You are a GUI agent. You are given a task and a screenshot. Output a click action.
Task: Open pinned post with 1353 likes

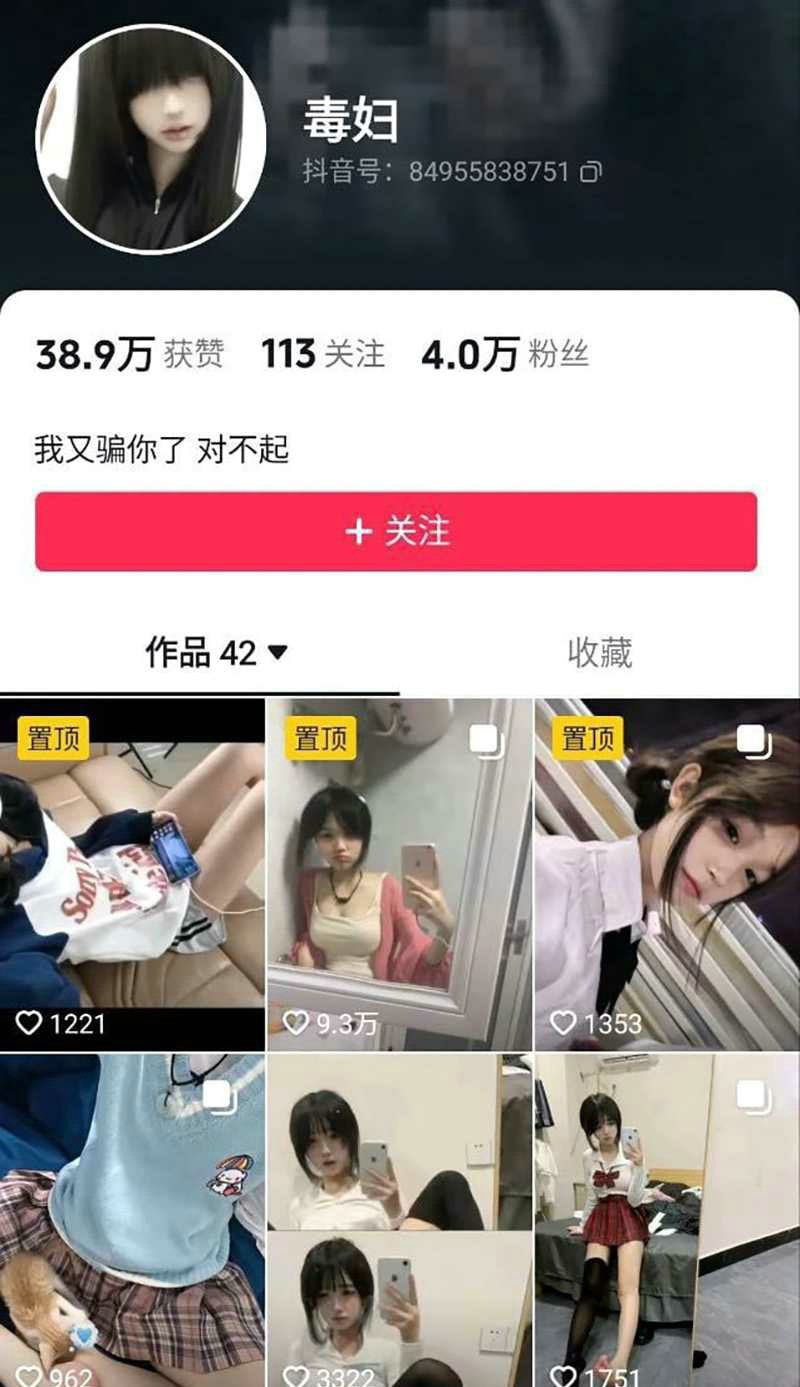667,875
